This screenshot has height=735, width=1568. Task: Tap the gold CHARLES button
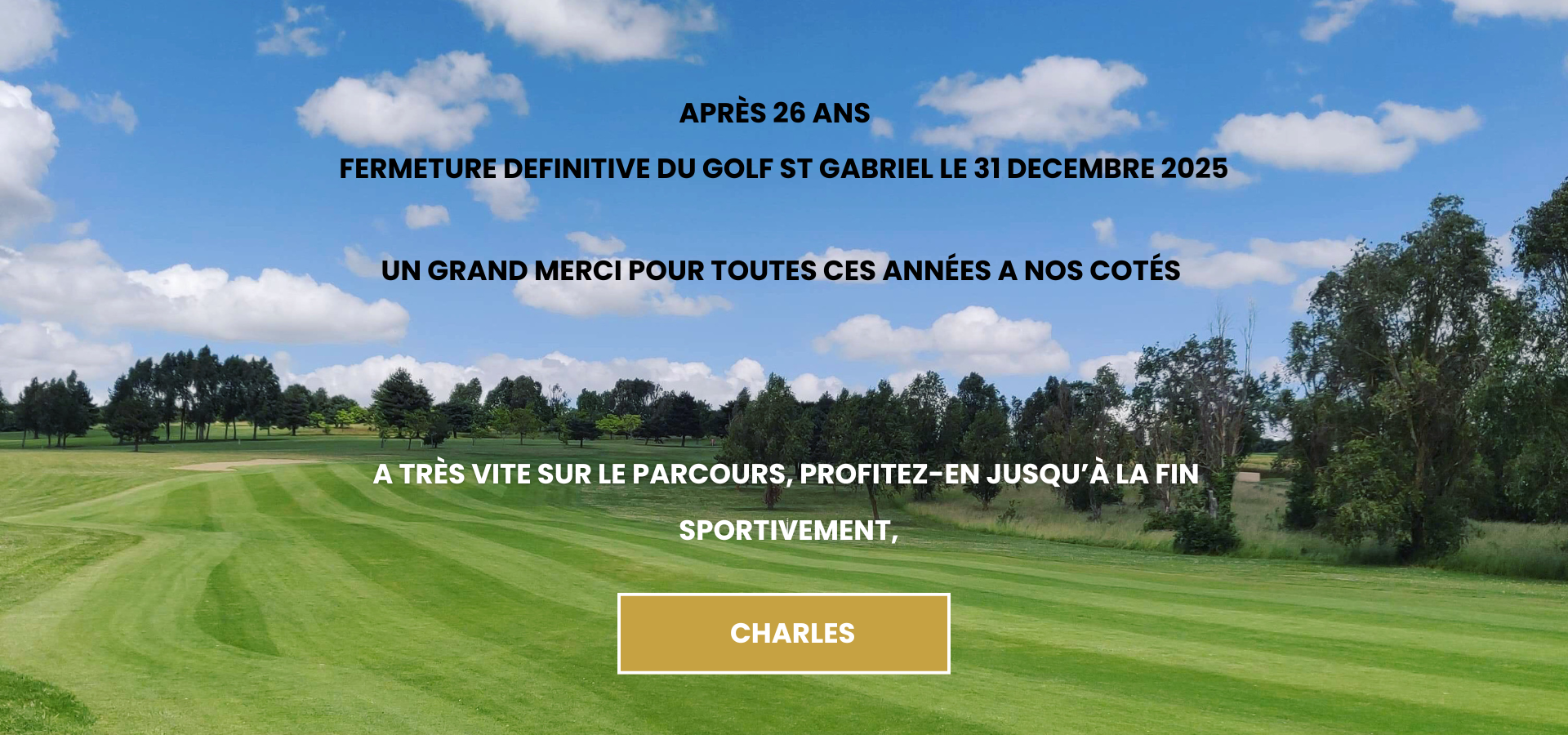(783, 633)
